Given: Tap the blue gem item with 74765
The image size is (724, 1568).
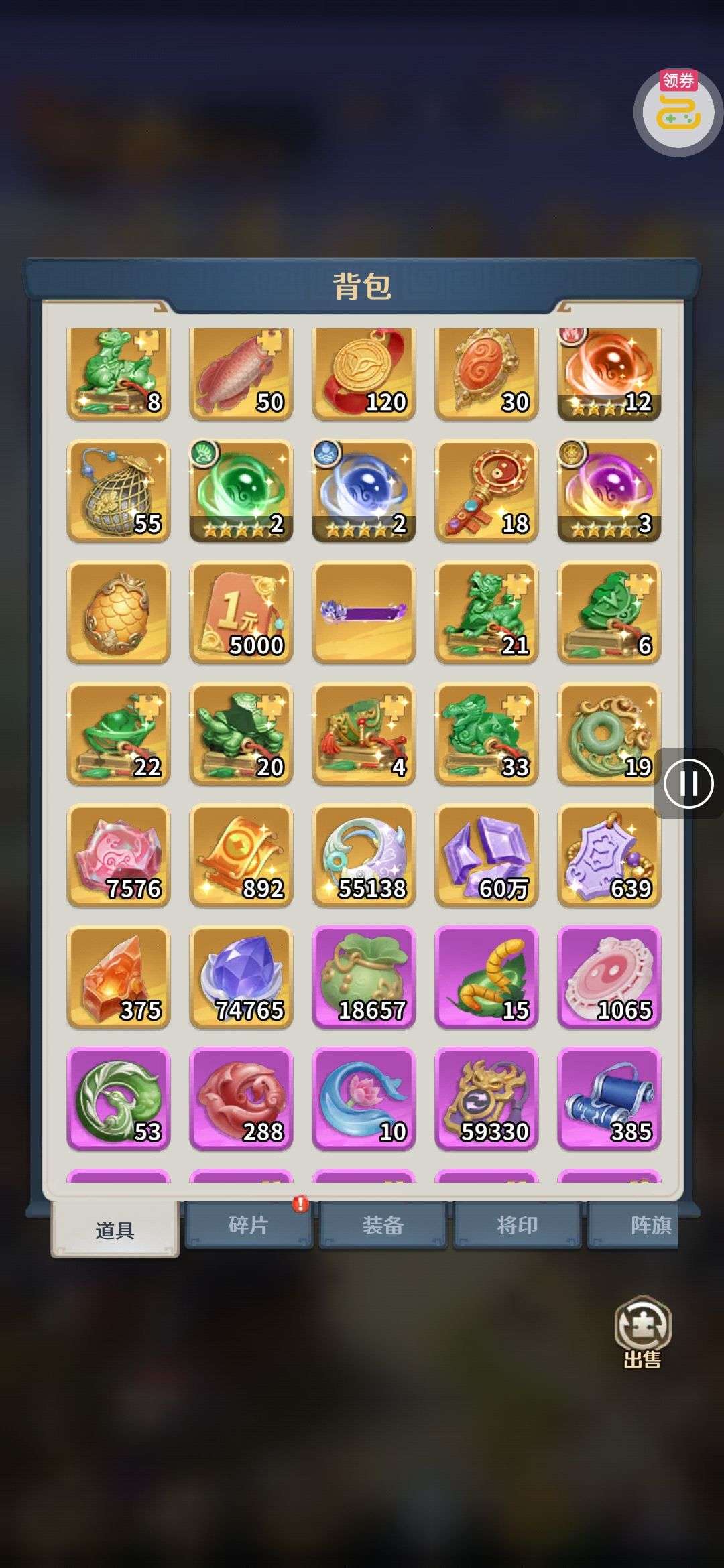Looking at the screenshot, I should 241,978.
